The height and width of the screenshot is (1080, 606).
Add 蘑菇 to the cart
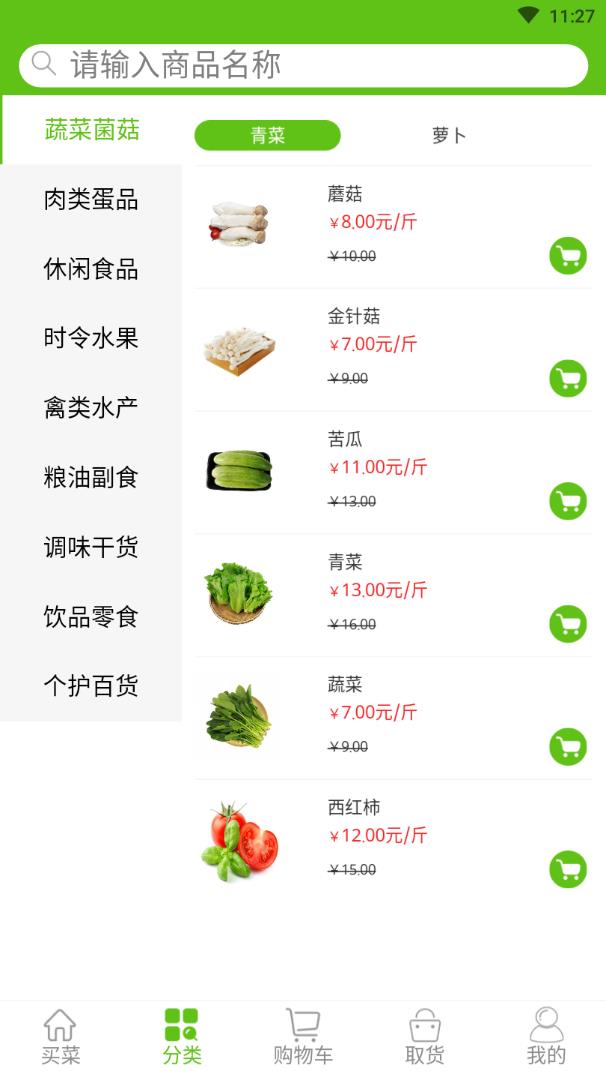point(568,256)
